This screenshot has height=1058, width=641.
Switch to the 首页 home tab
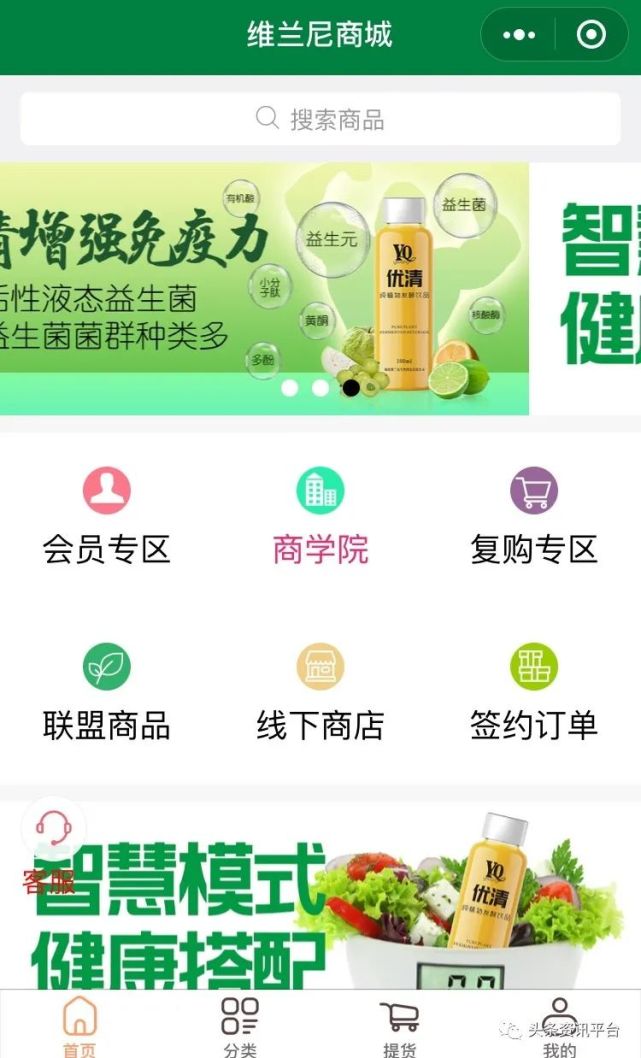point(80,1025)
